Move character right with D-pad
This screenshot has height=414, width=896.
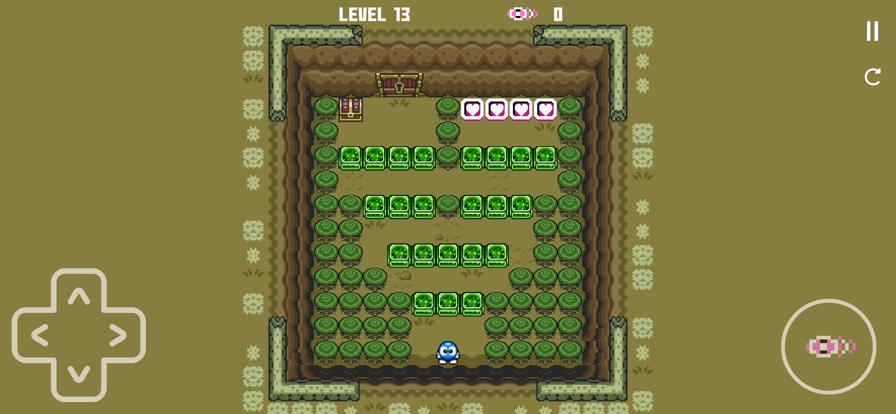pos(118,335)
